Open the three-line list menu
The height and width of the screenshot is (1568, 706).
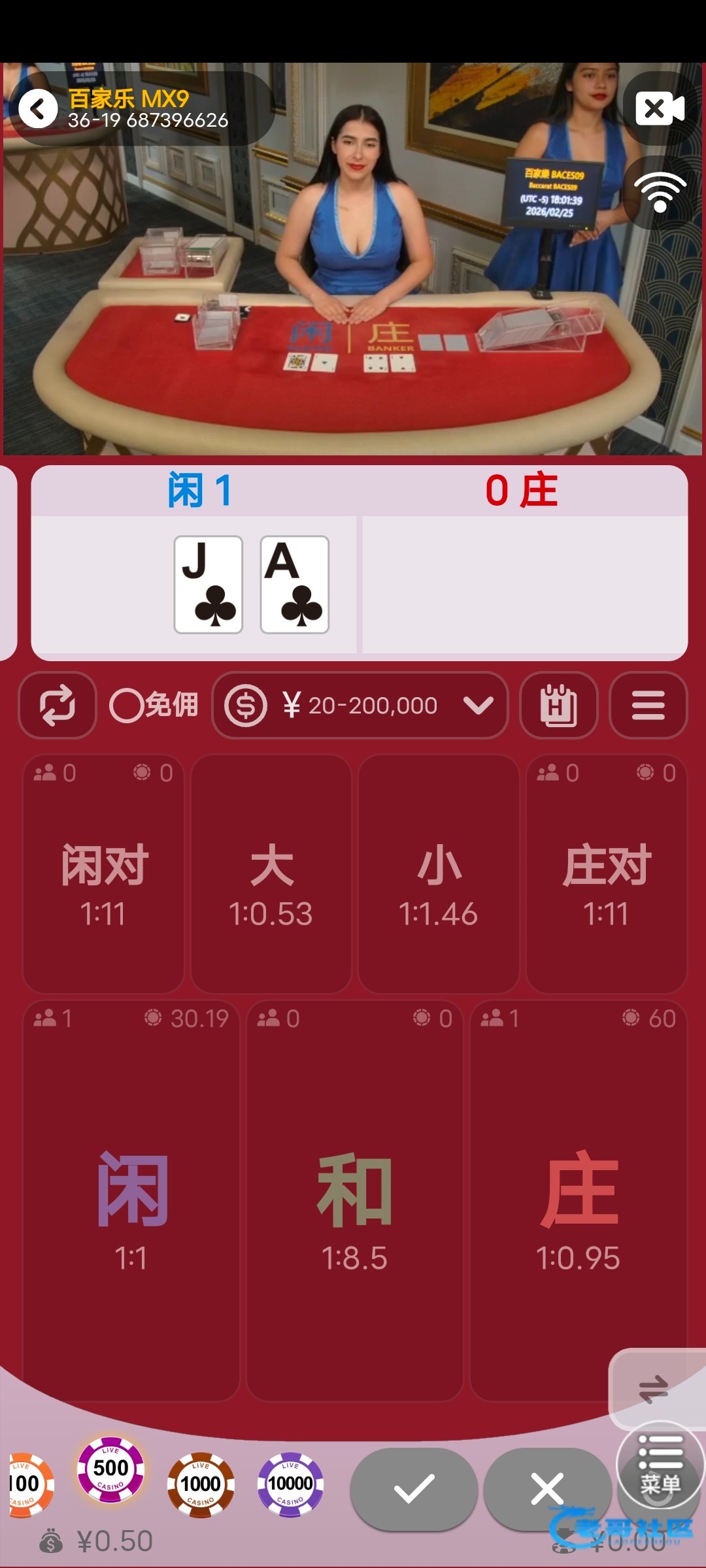[648, 706]
